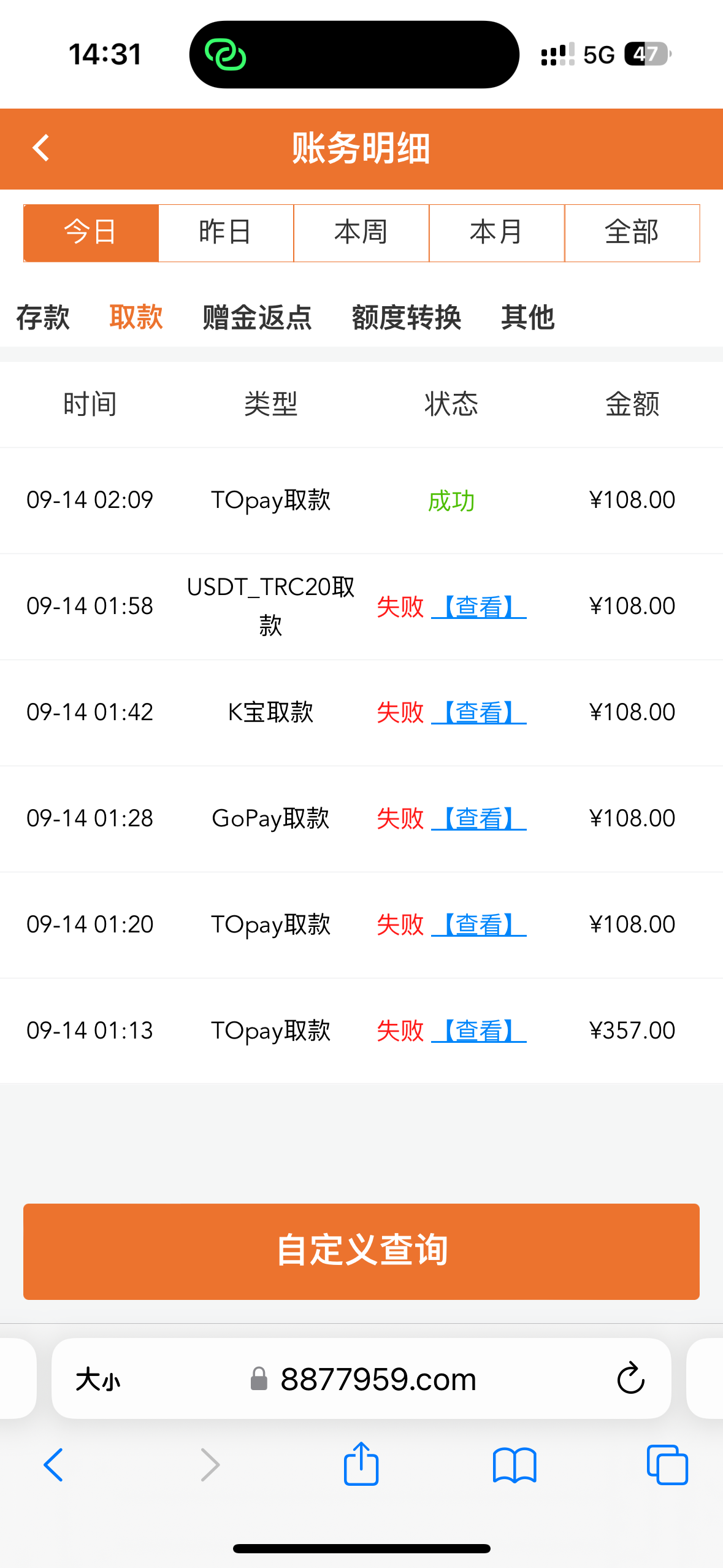Viewport: 723px width, 1568px height.
Task: Switch to the 昨日 date filter
Action: click(x=226, y=233)
